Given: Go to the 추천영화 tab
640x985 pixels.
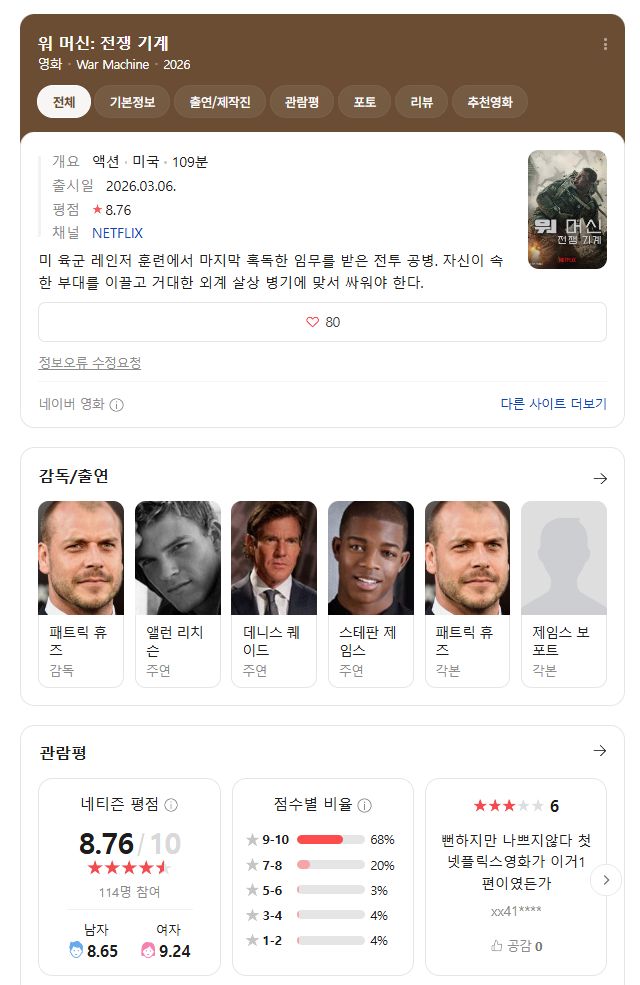Looking at the screenshot, I should [490, 102].
